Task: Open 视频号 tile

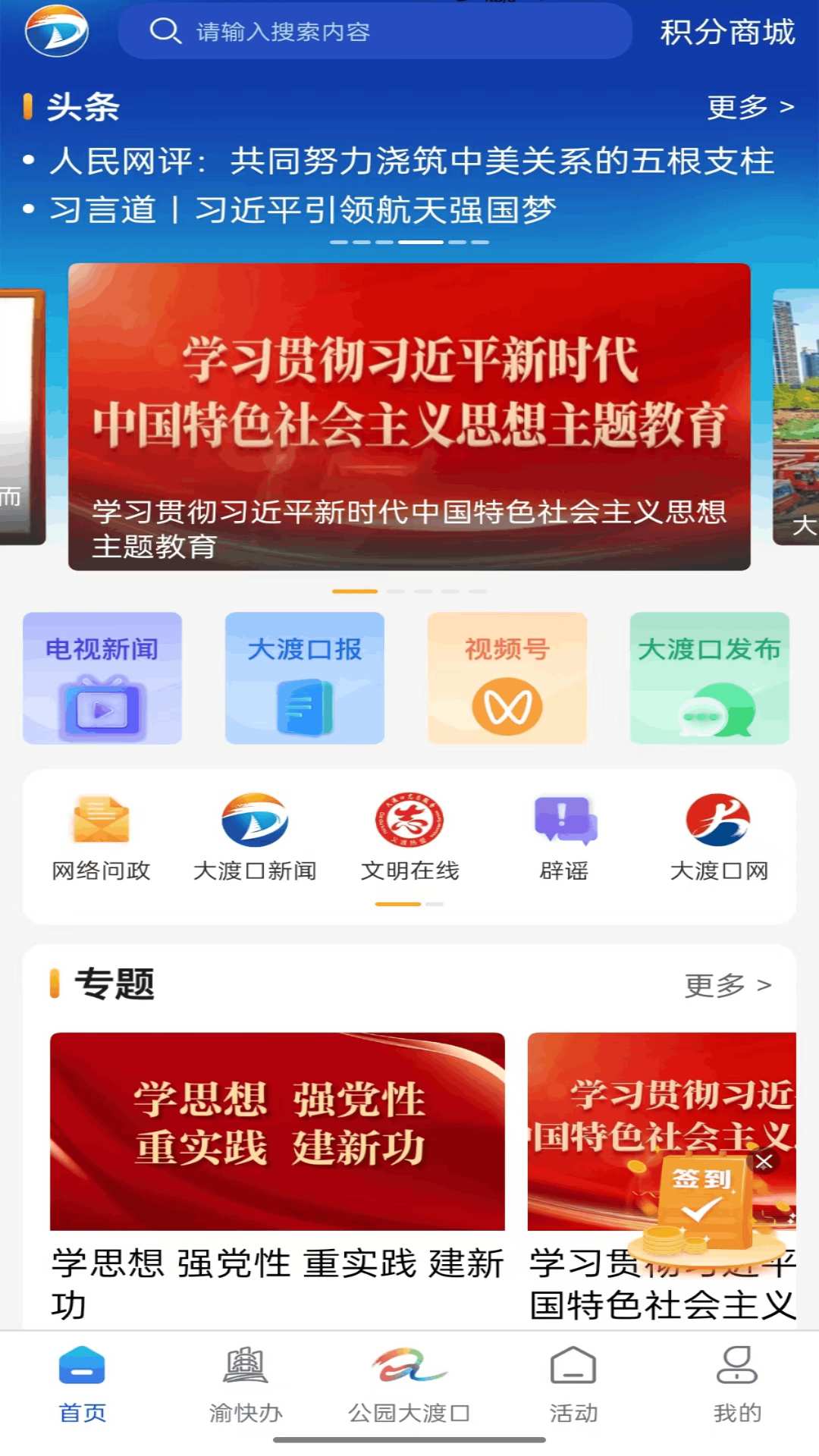Action: (x=507, y=677)
